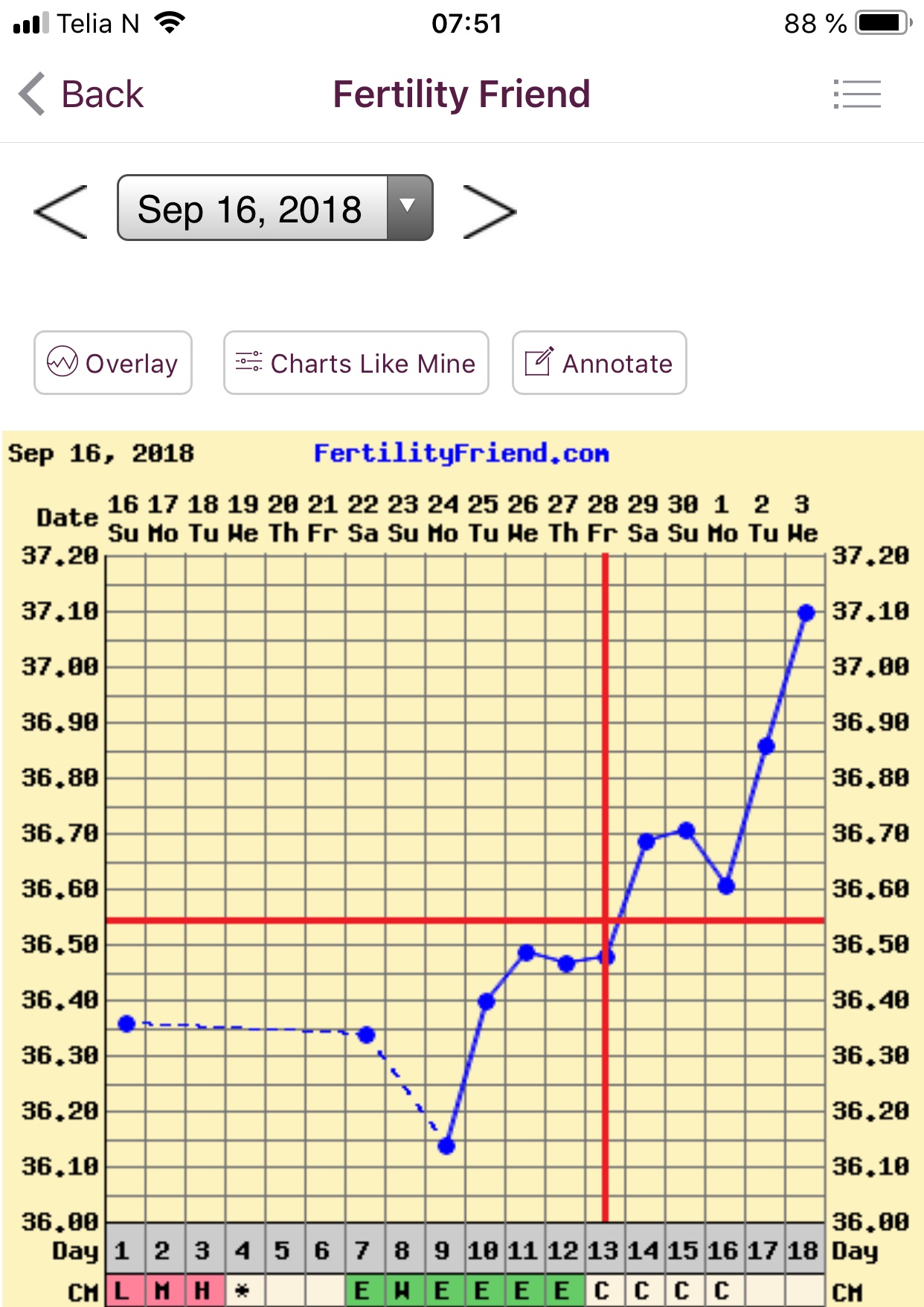This screenshot has width=924, height=1307.
Task: Go to the previous chart
Action: coord(61,212)
